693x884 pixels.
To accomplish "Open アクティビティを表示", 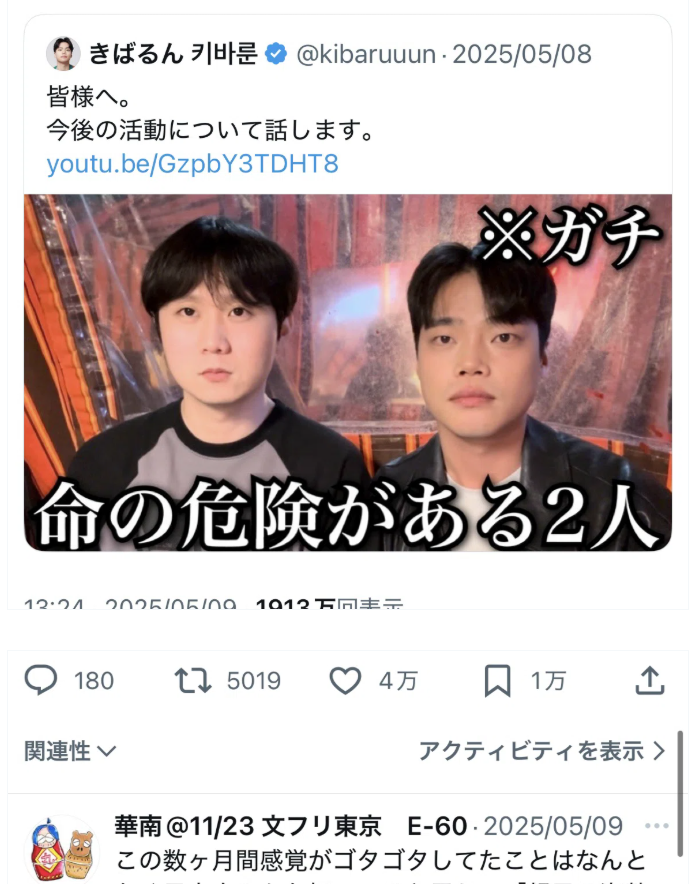I will [541, 751].
